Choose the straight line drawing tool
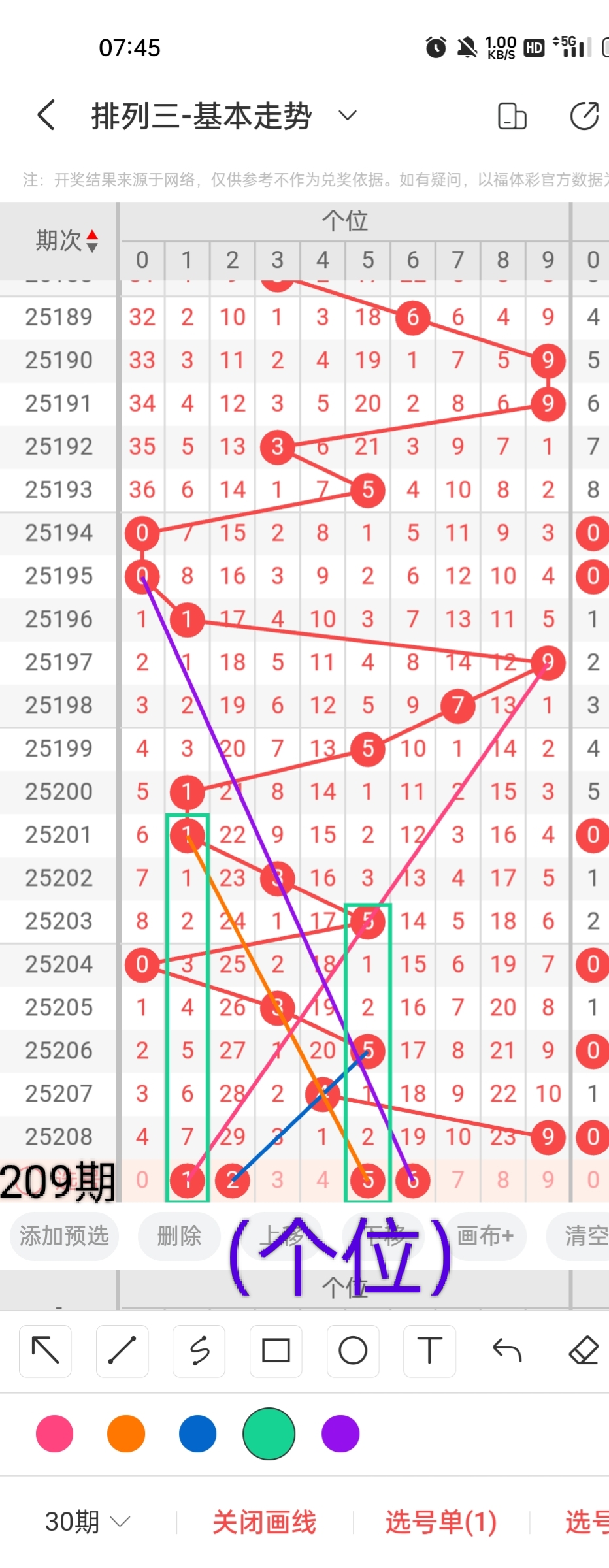Screen dimensions: 609x1568 coord(122,1350)
